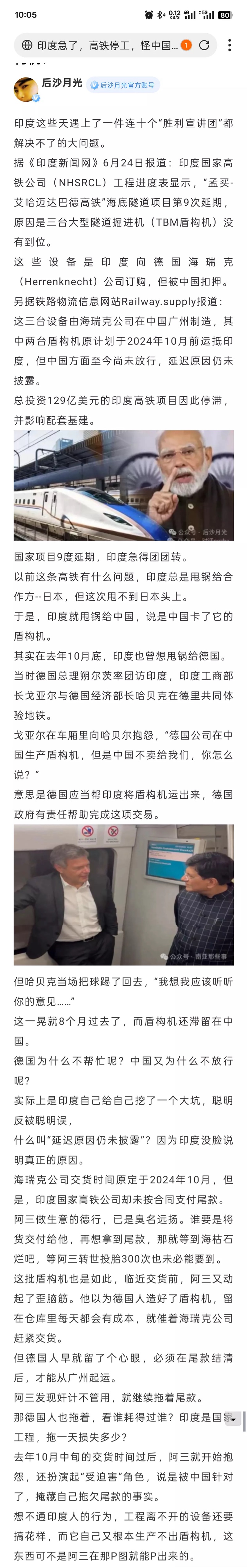This screenshot has height=1568, width=247.
Task: Open author 后沙月光's avatar
Action: (x=26, y=89)
